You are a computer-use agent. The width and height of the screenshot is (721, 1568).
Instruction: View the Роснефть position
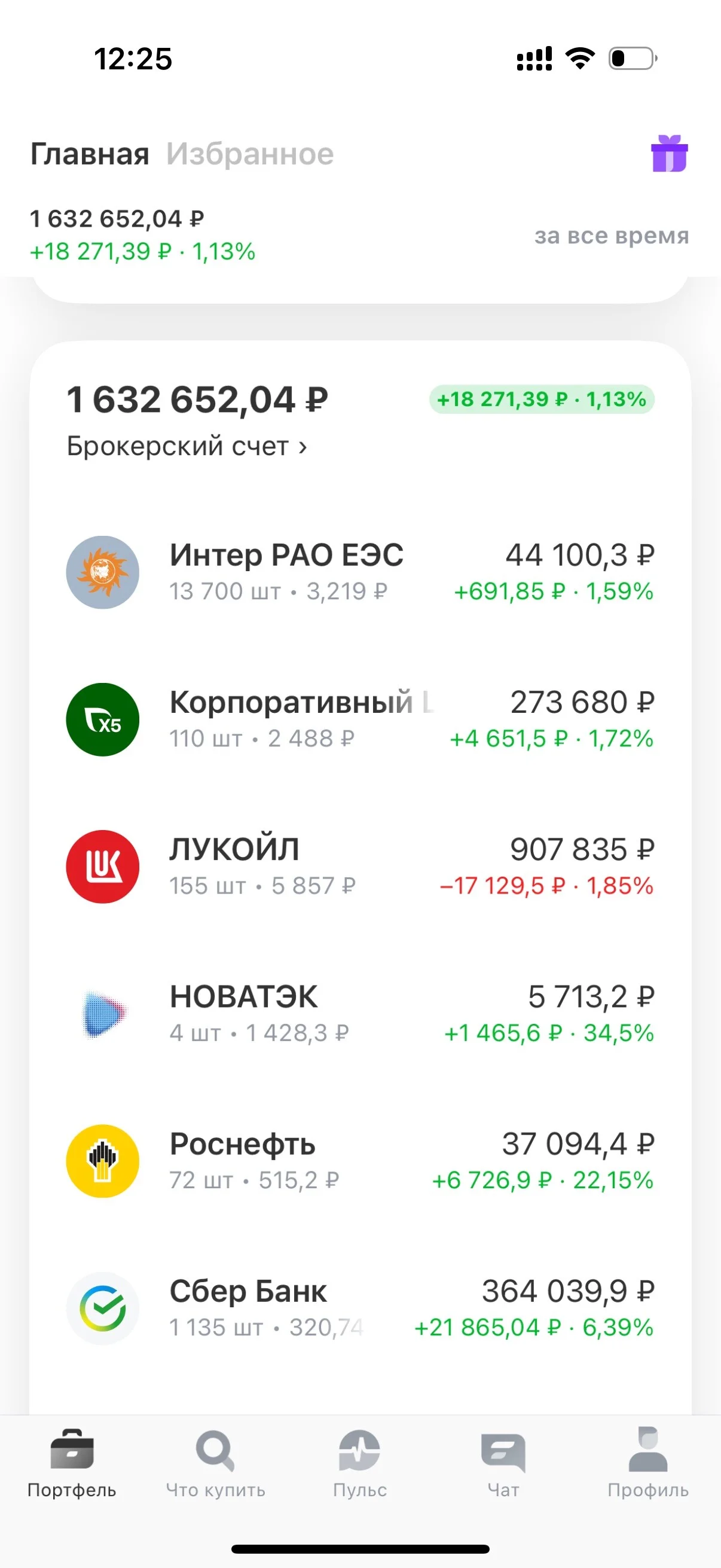coord(360,1161)
